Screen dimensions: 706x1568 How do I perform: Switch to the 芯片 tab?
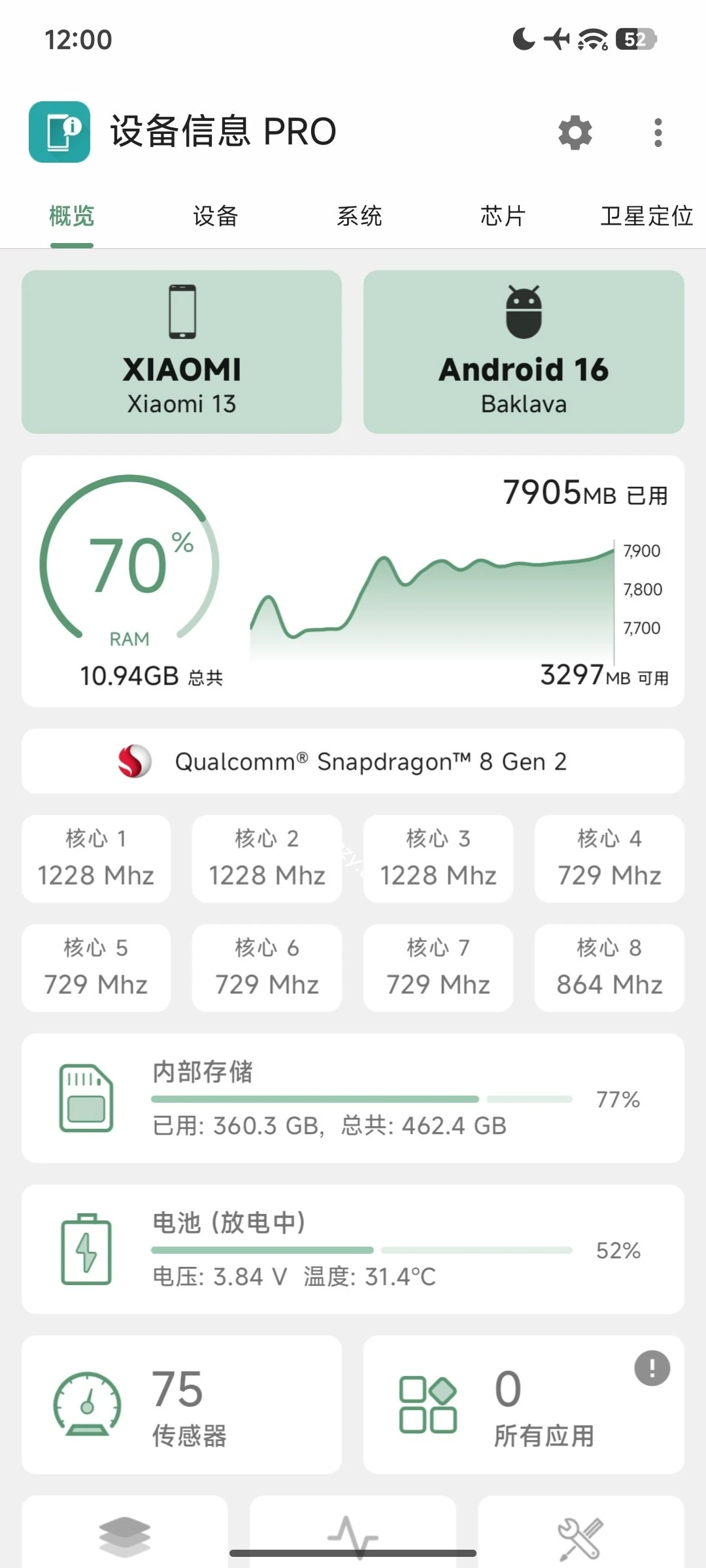[x=503, y=216]
